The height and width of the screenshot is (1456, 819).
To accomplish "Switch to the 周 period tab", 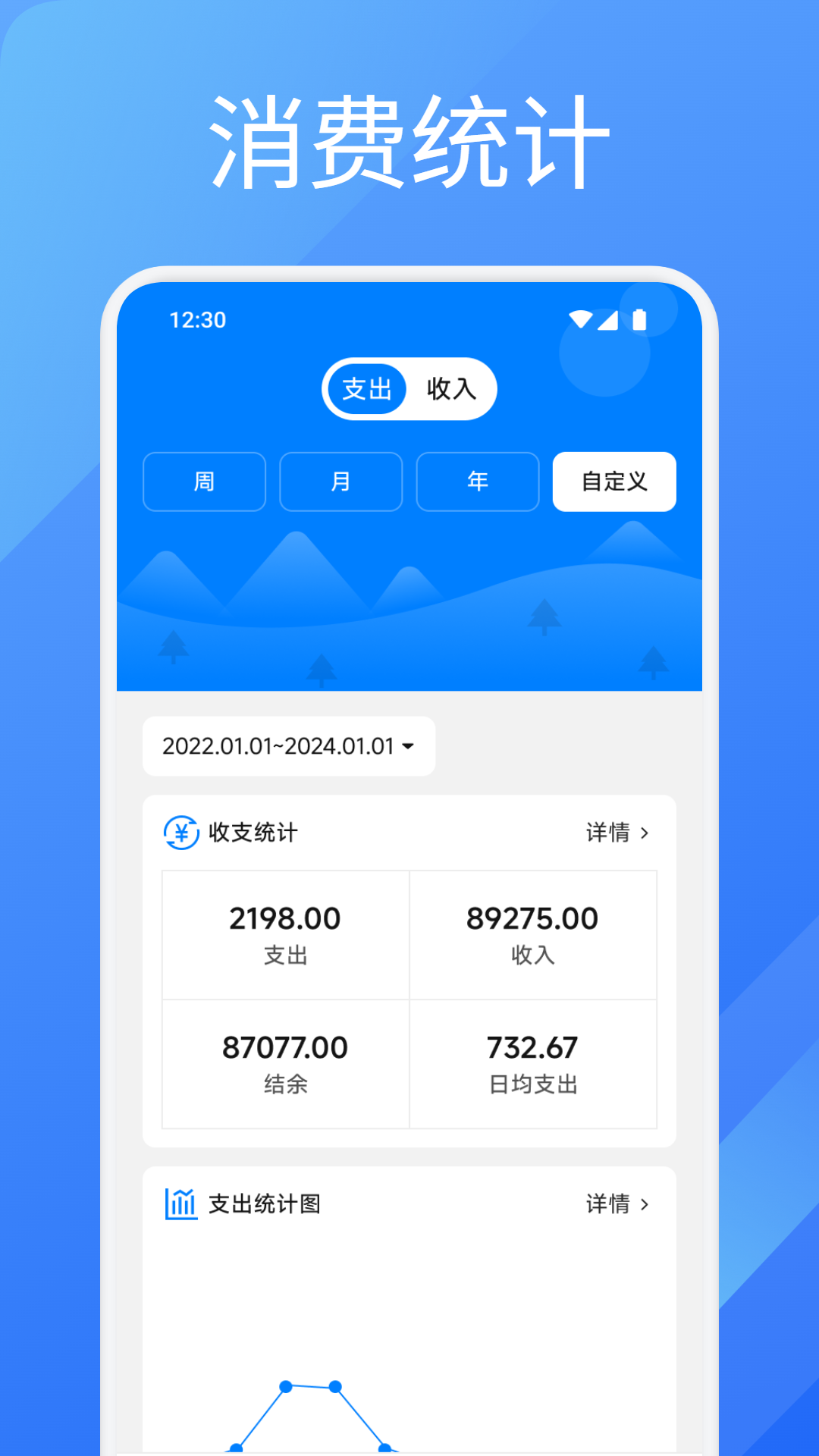I will (x=204, y=482).
